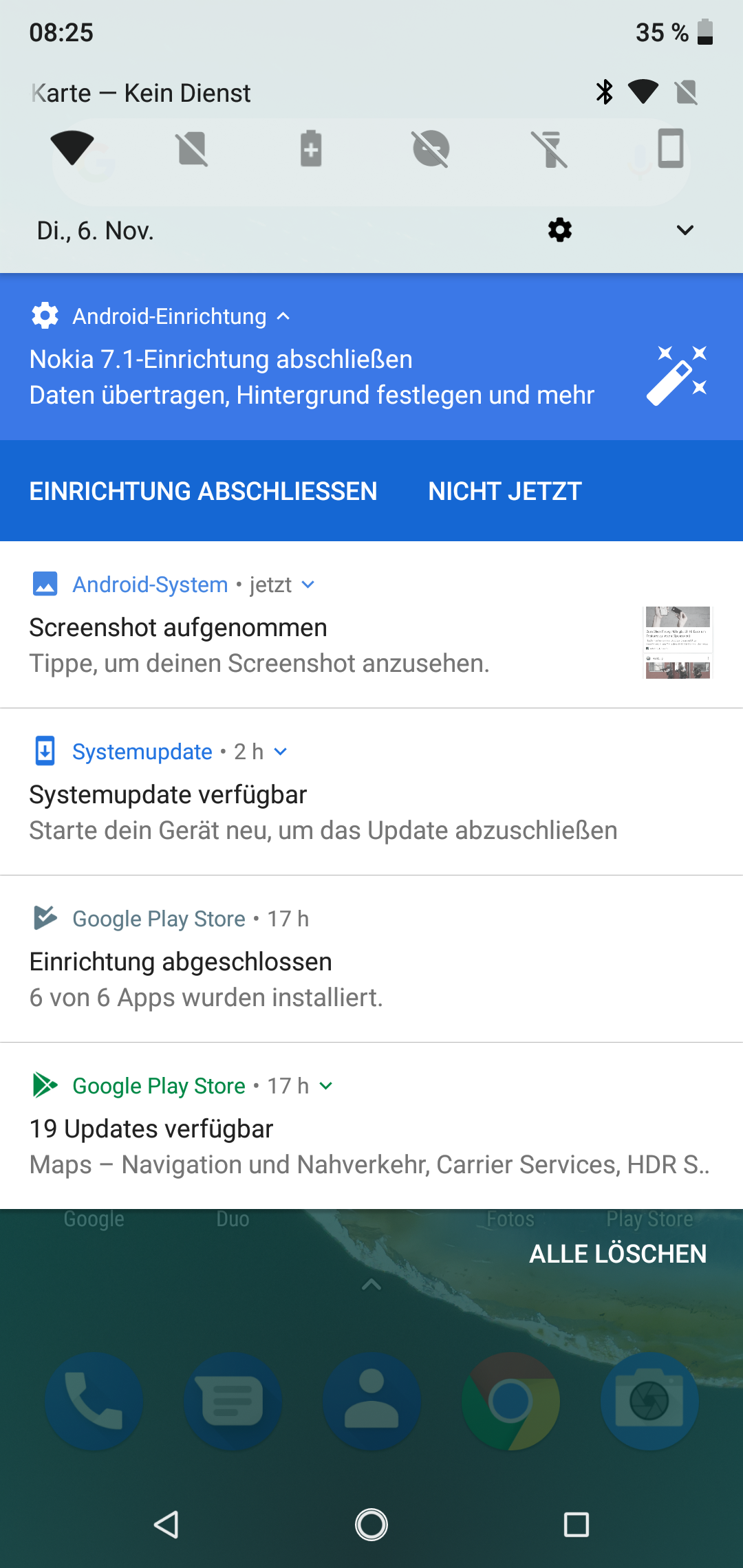Collapse the Android-Einrichtung notification

283,316
